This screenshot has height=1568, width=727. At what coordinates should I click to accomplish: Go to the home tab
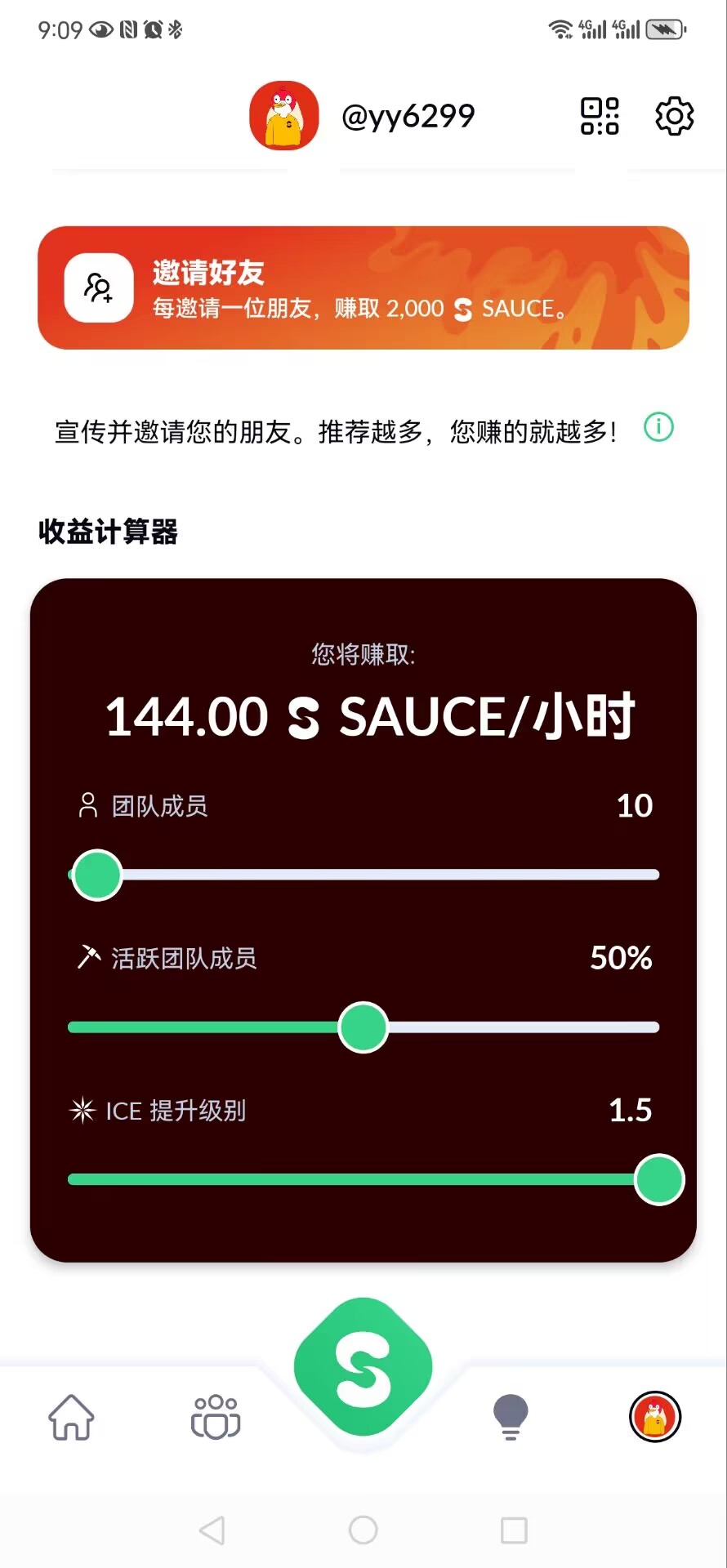tap(72, 1417)
